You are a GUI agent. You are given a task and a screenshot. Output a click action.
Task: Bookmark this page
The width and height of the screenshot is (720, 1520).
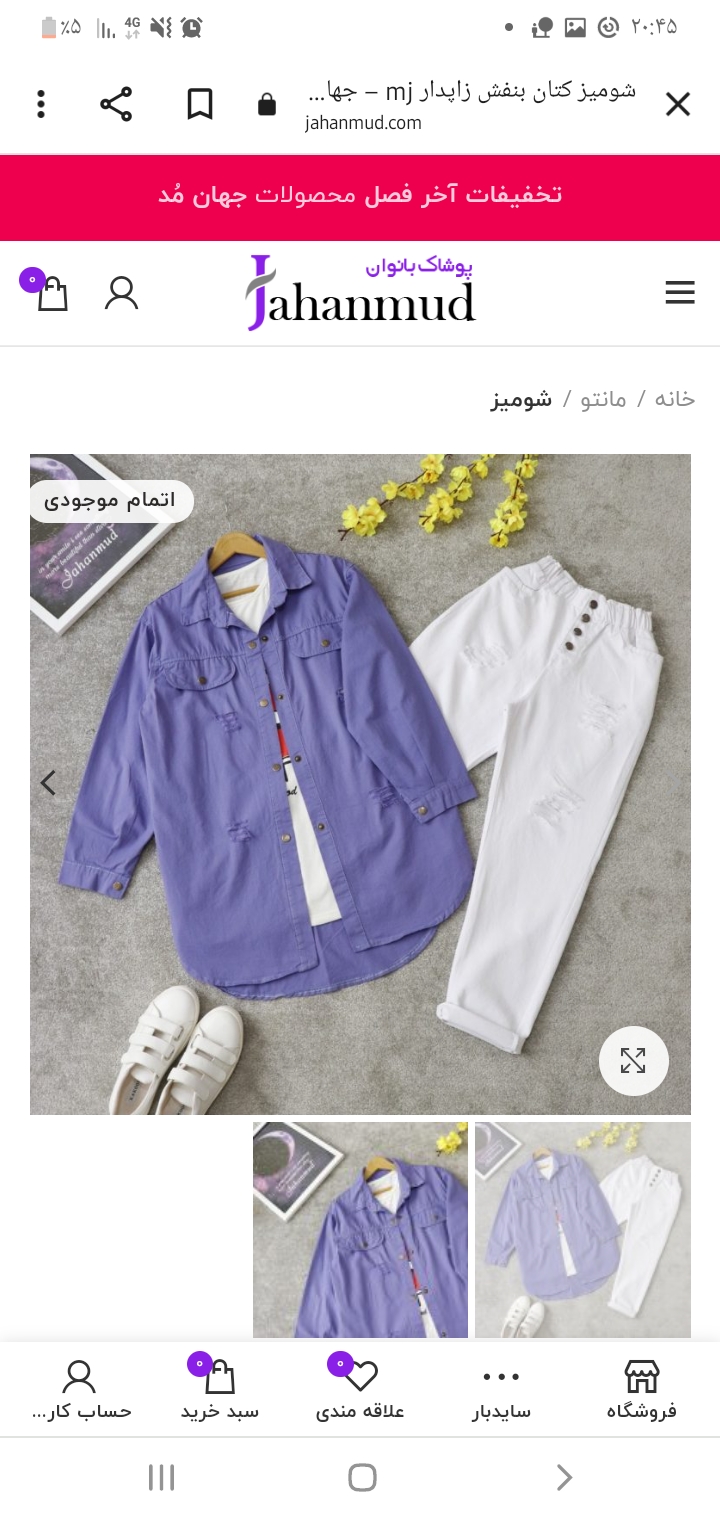[x=200, y=104]
